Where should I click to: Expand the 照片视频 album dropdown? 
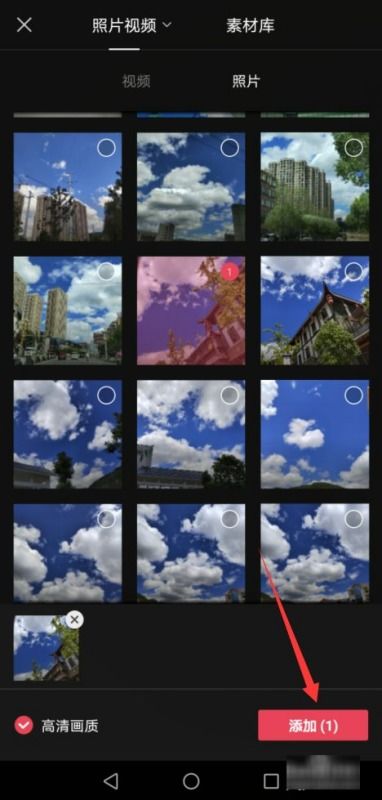coord(132,26)
